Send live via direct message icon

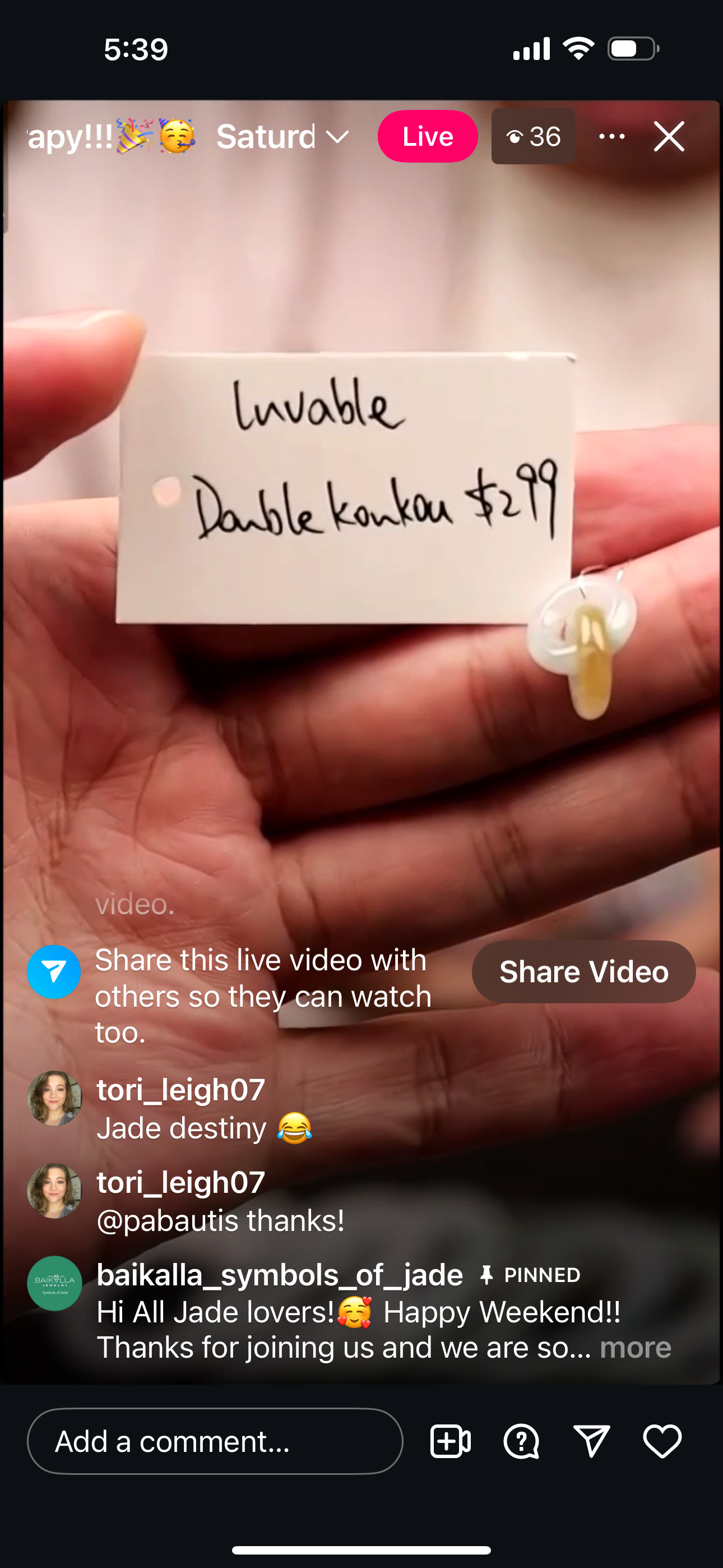tap(591, 1441)
